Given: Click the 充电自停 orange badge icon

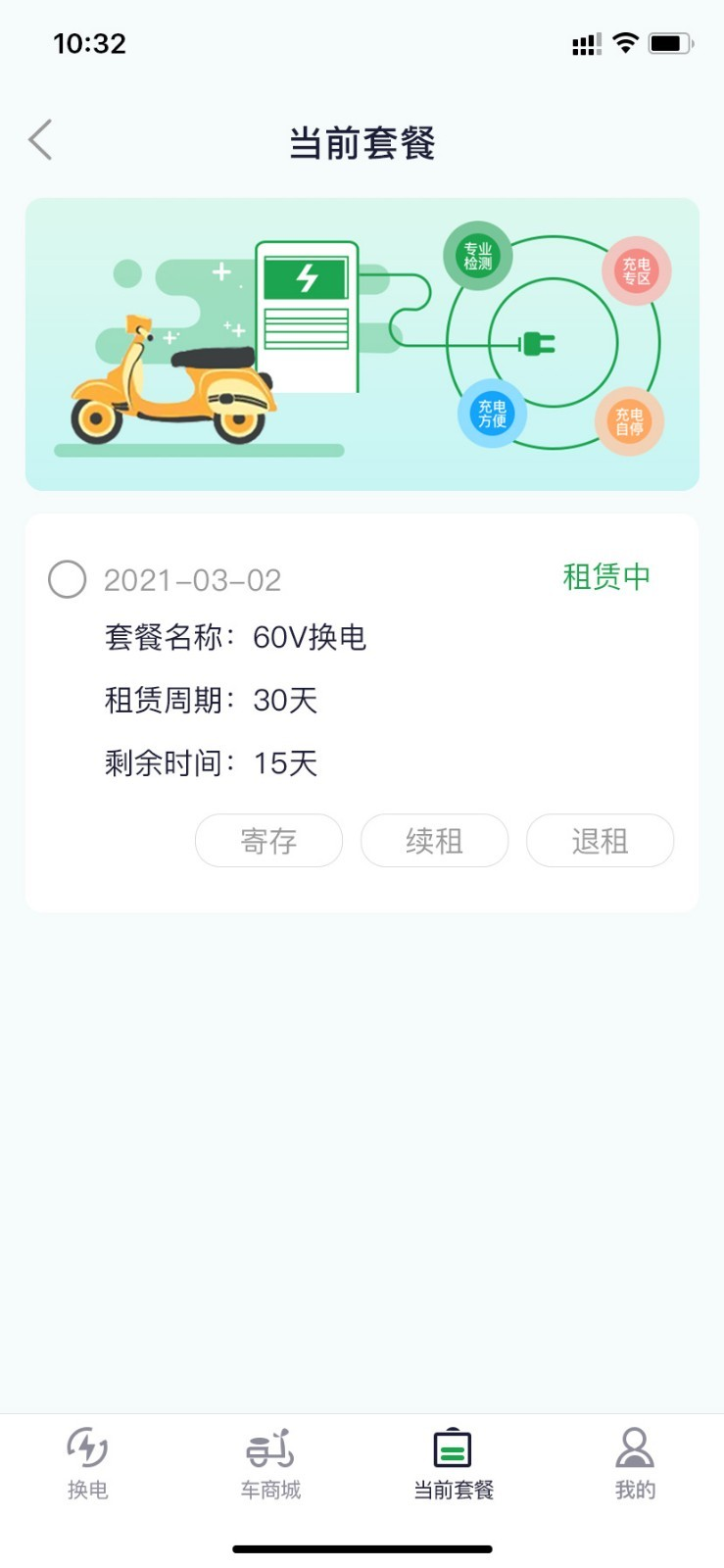Looking at the screenshot, I should pyautogui.click(x=628, y=421).
